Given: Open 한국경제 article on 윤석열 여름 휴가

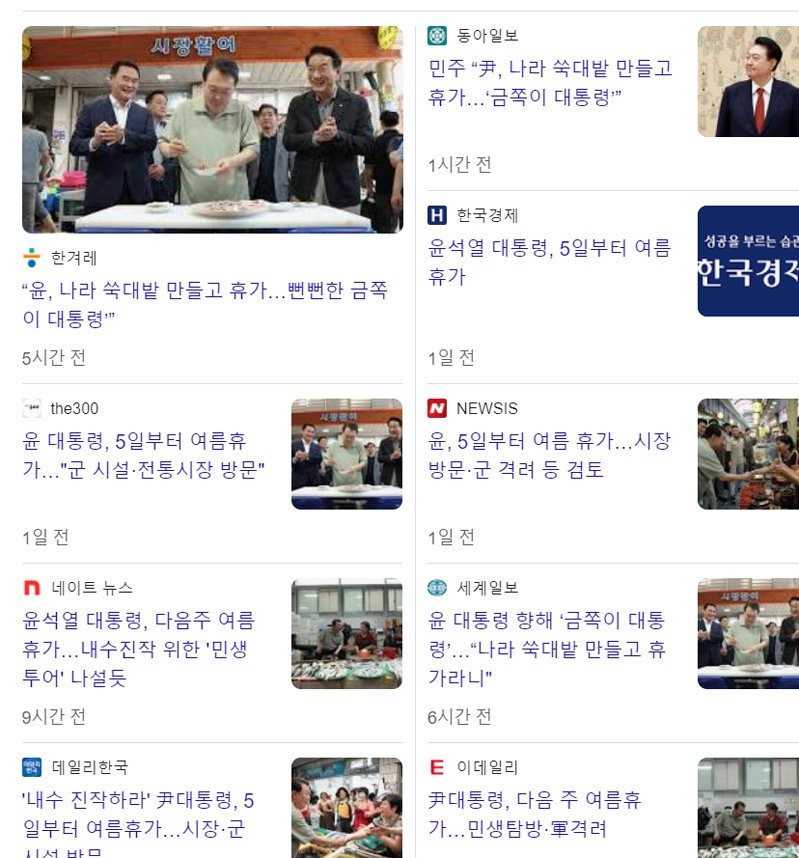Looking at the screenshot, I should (x=550, y=262).
